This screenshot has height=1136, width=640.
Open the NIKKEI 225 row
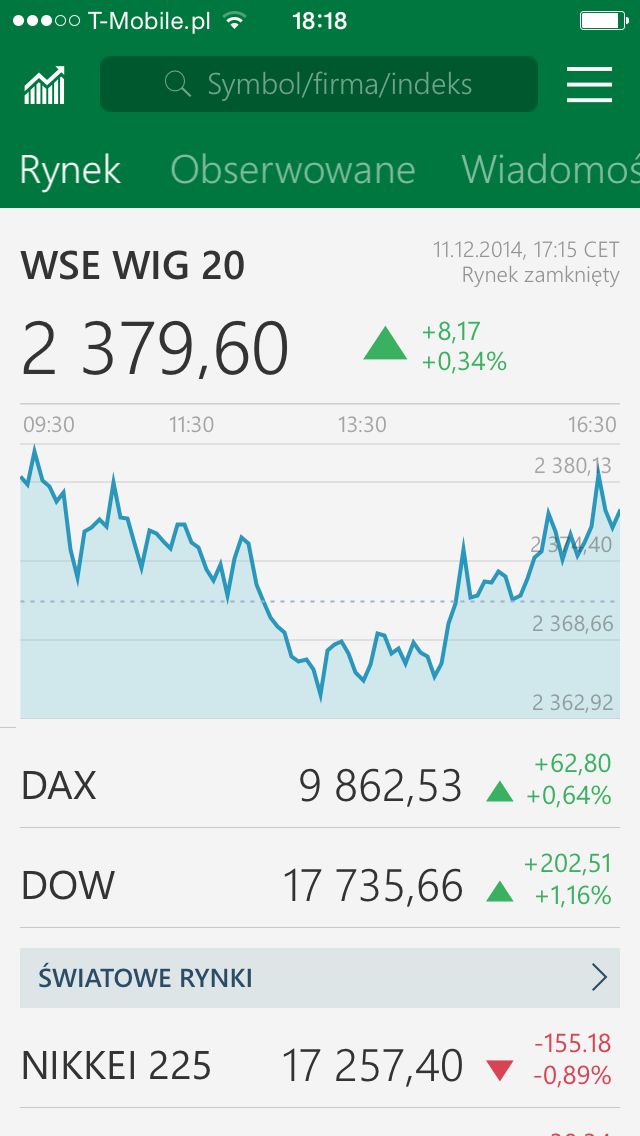click(x=320, y=1066)
